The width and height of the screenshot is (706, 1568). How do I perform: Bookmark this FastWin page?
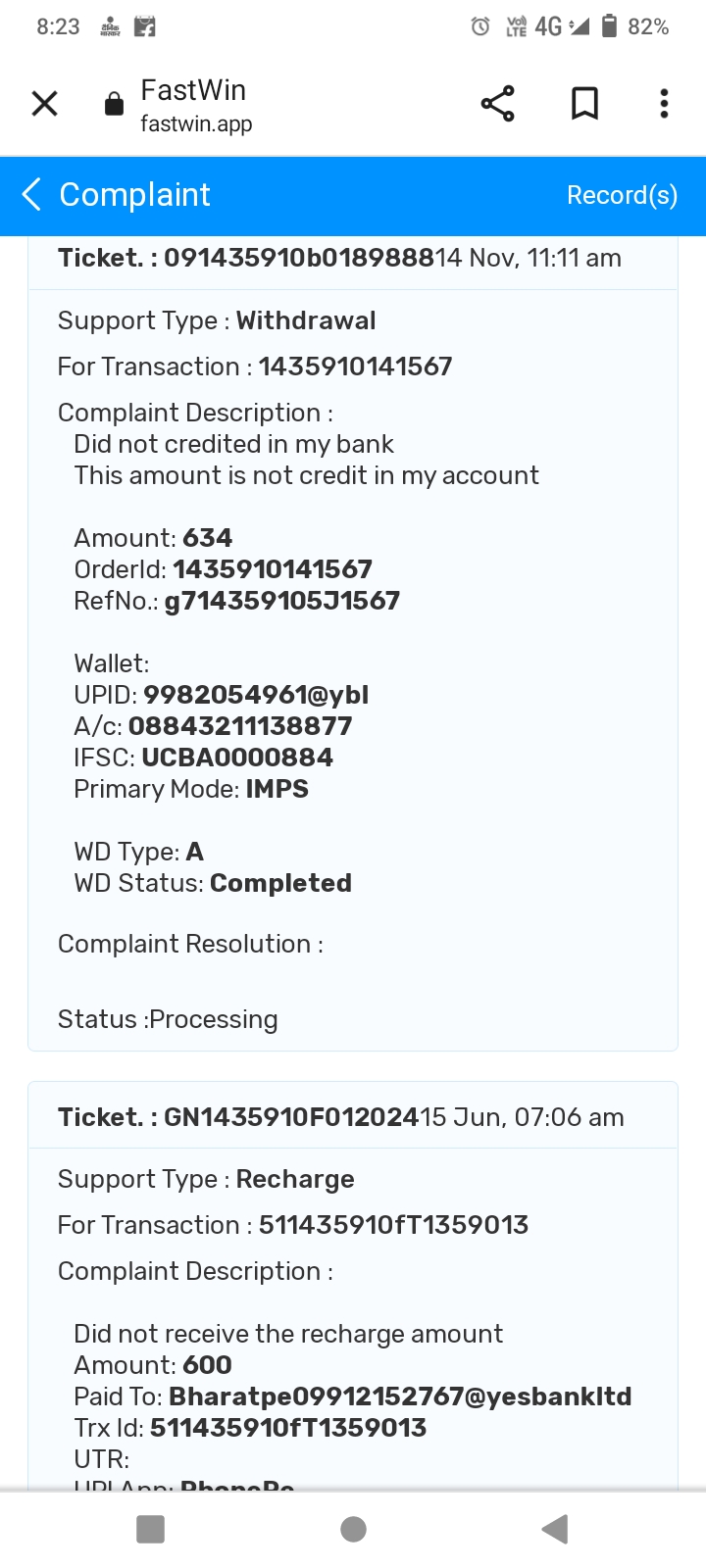click(584, 104)
